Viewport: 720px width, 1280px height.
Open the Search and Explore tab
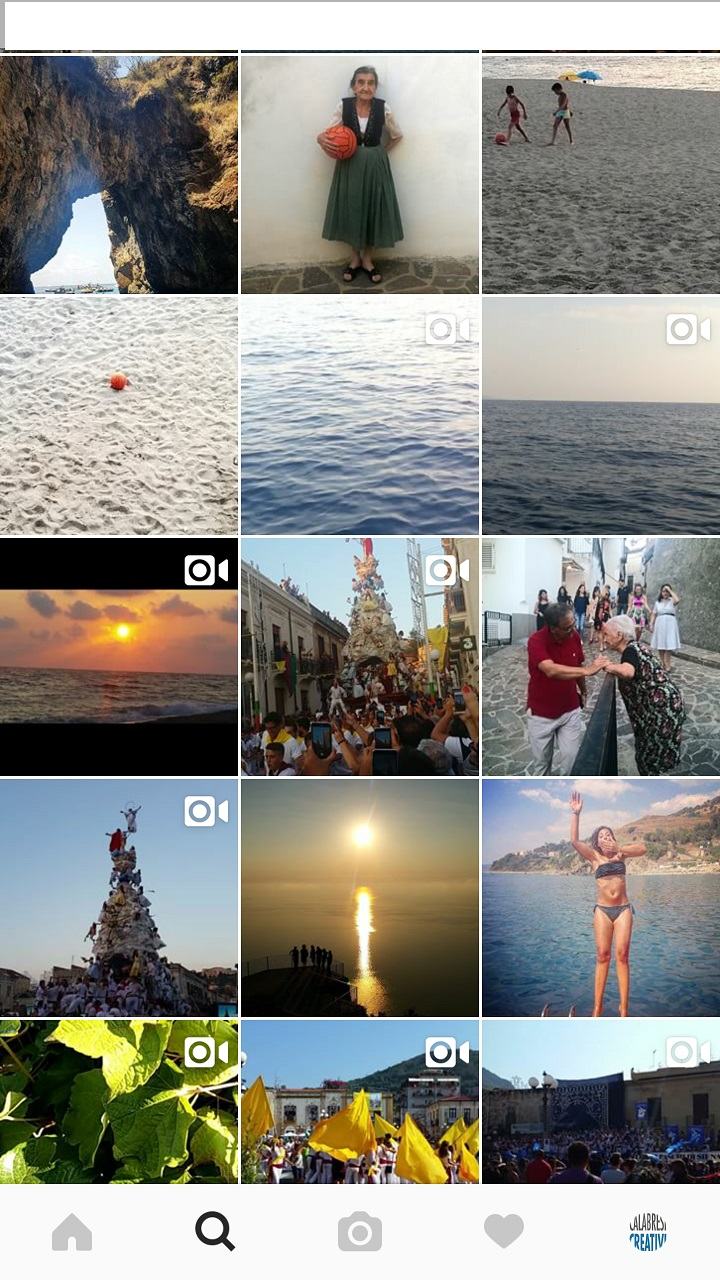(215, 1232)
